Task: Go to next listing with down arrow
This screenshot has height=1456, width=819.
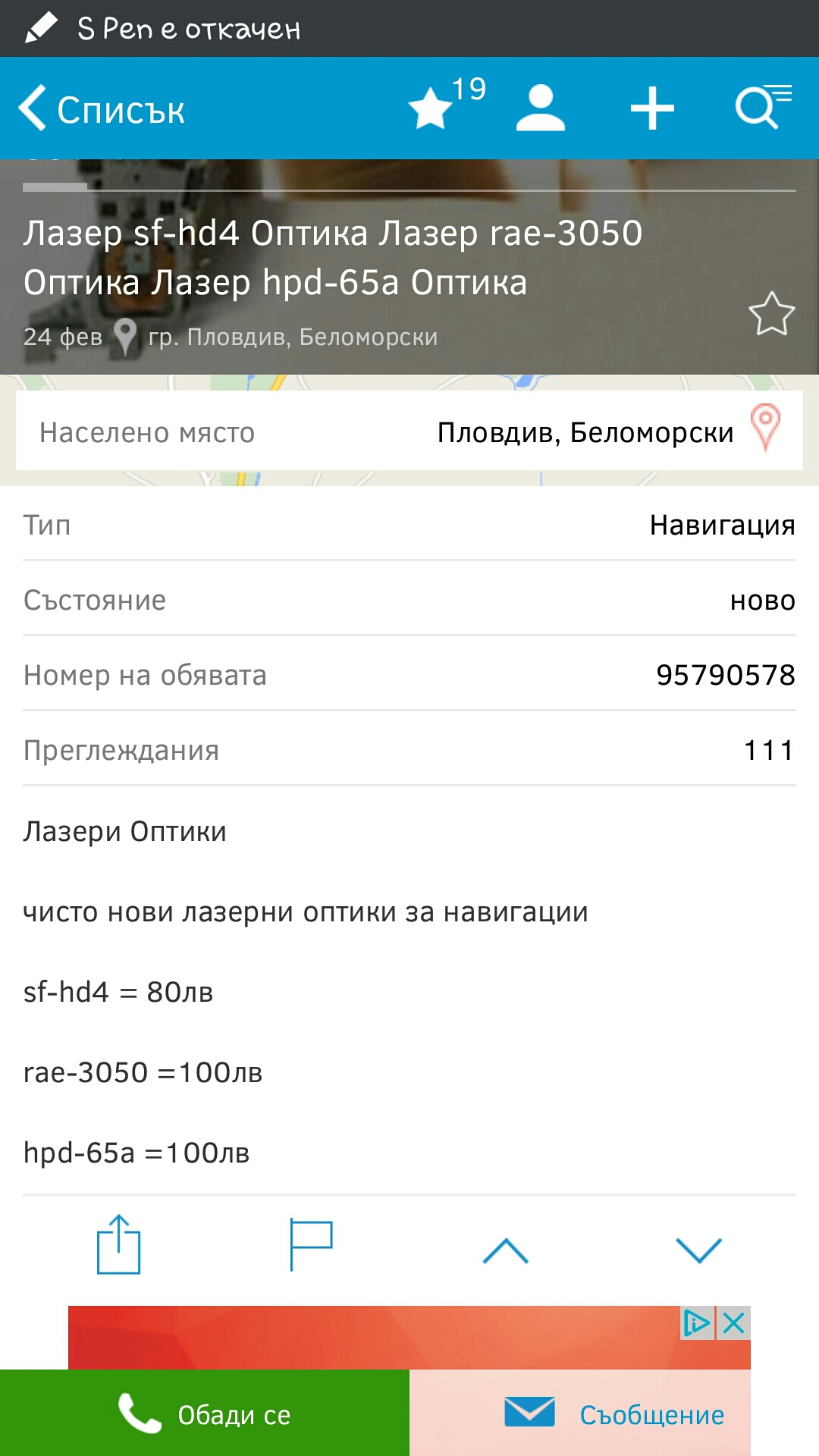Action: (698, 1250)
